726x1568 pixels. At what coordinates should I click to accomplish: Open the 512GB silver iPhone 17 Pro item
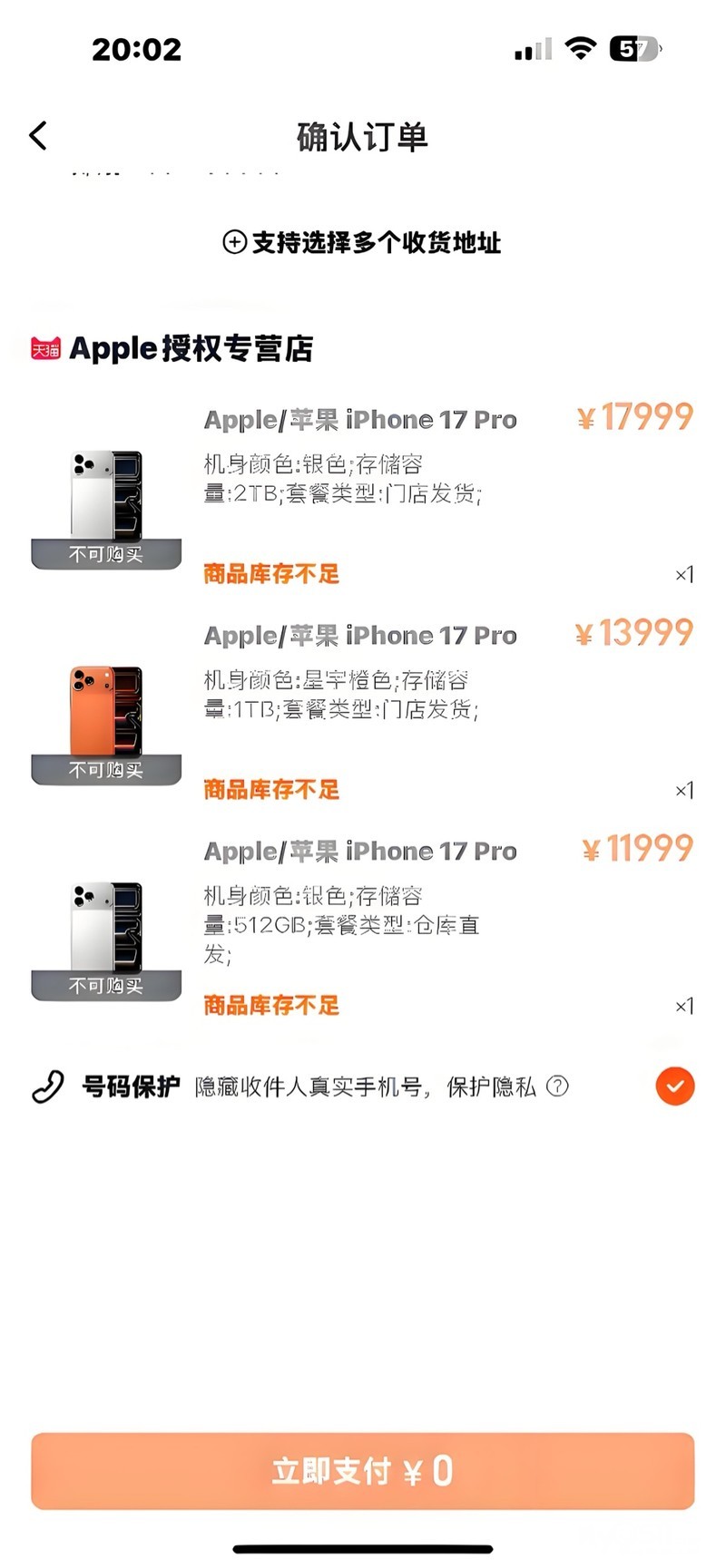360,852
